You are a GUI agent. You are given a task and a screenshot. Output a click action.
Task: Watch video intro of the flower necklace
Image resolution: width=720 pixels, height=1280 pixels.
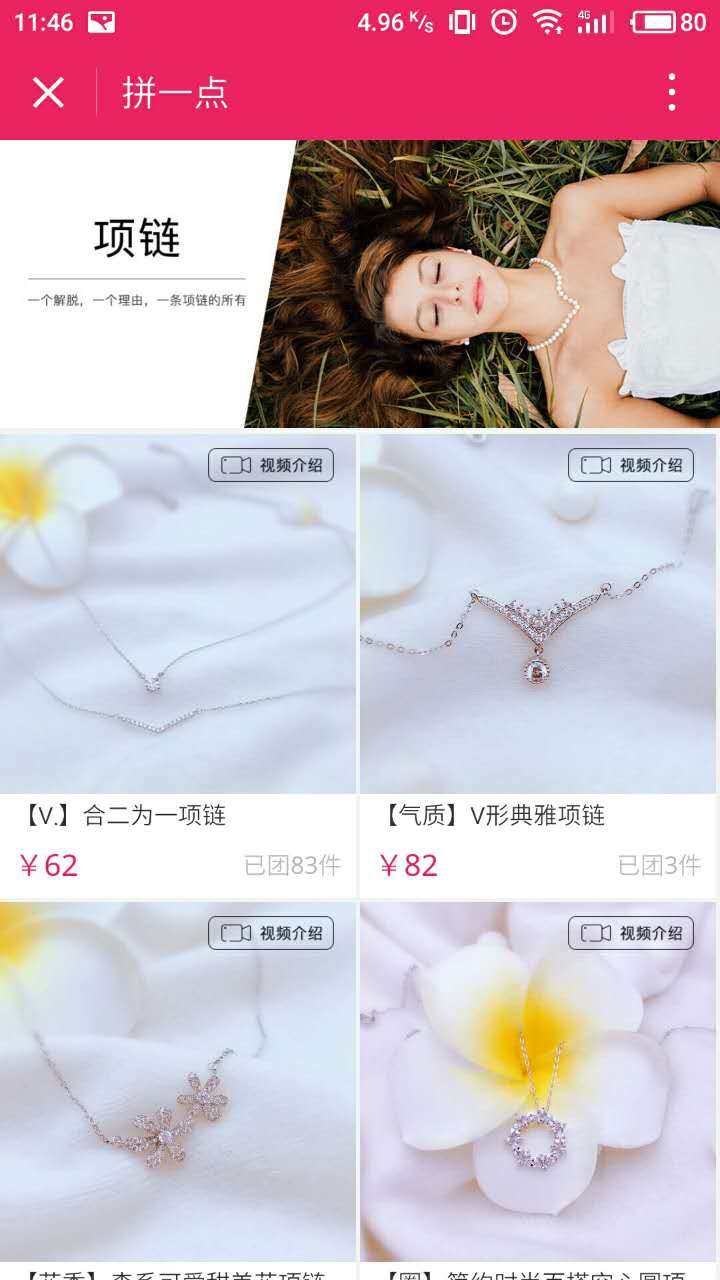[x=271, y=933]
